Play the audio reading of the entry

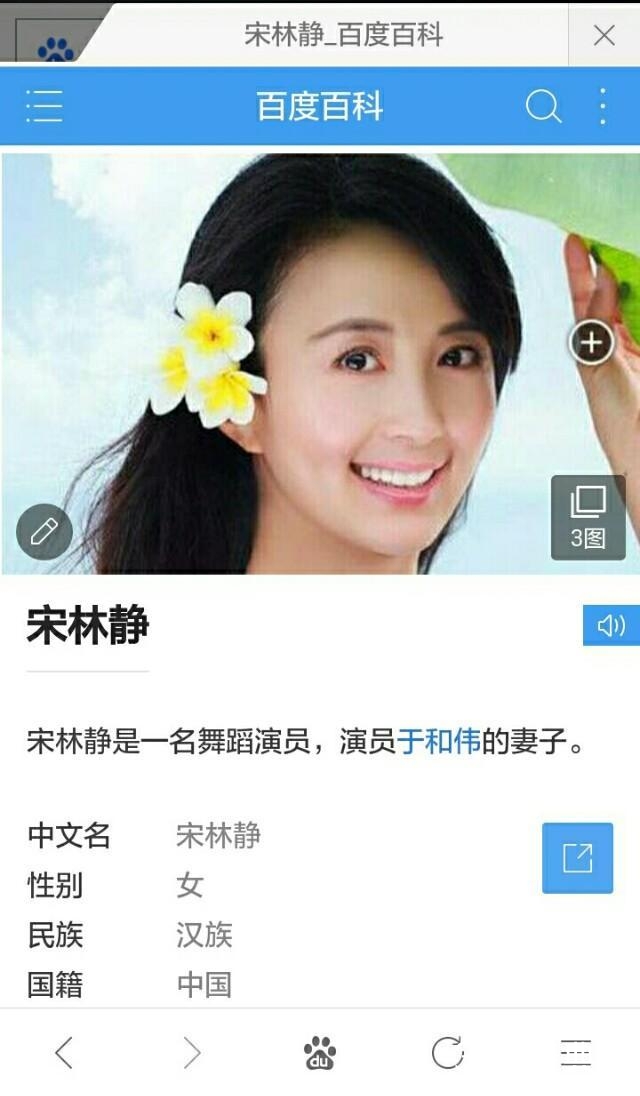[611, 626]
